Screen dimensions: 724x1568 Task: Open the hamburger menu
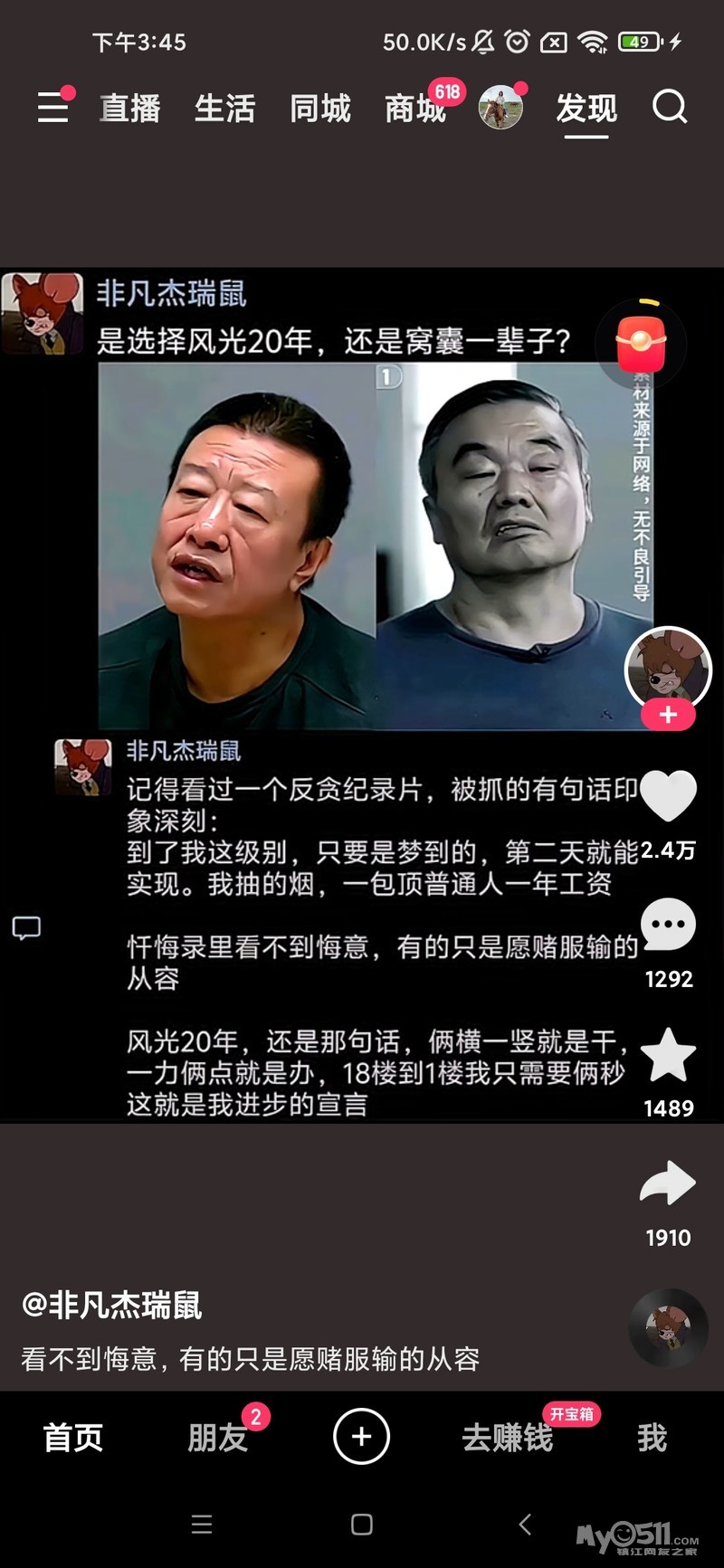click(x=52, y=108)
